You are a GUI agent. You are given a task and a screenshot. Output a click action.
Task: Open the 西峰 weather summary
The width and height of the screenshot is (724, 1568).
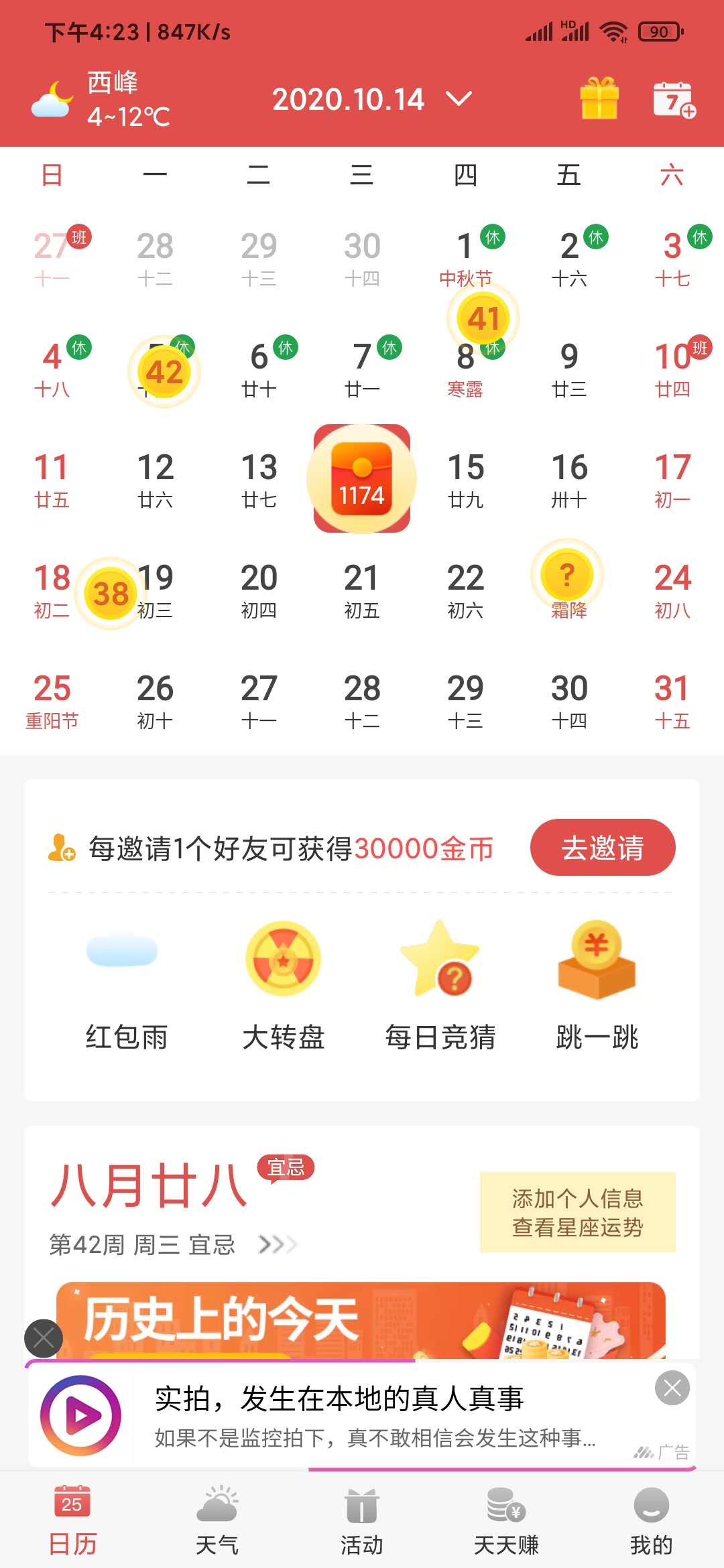[x=101, y=99]
